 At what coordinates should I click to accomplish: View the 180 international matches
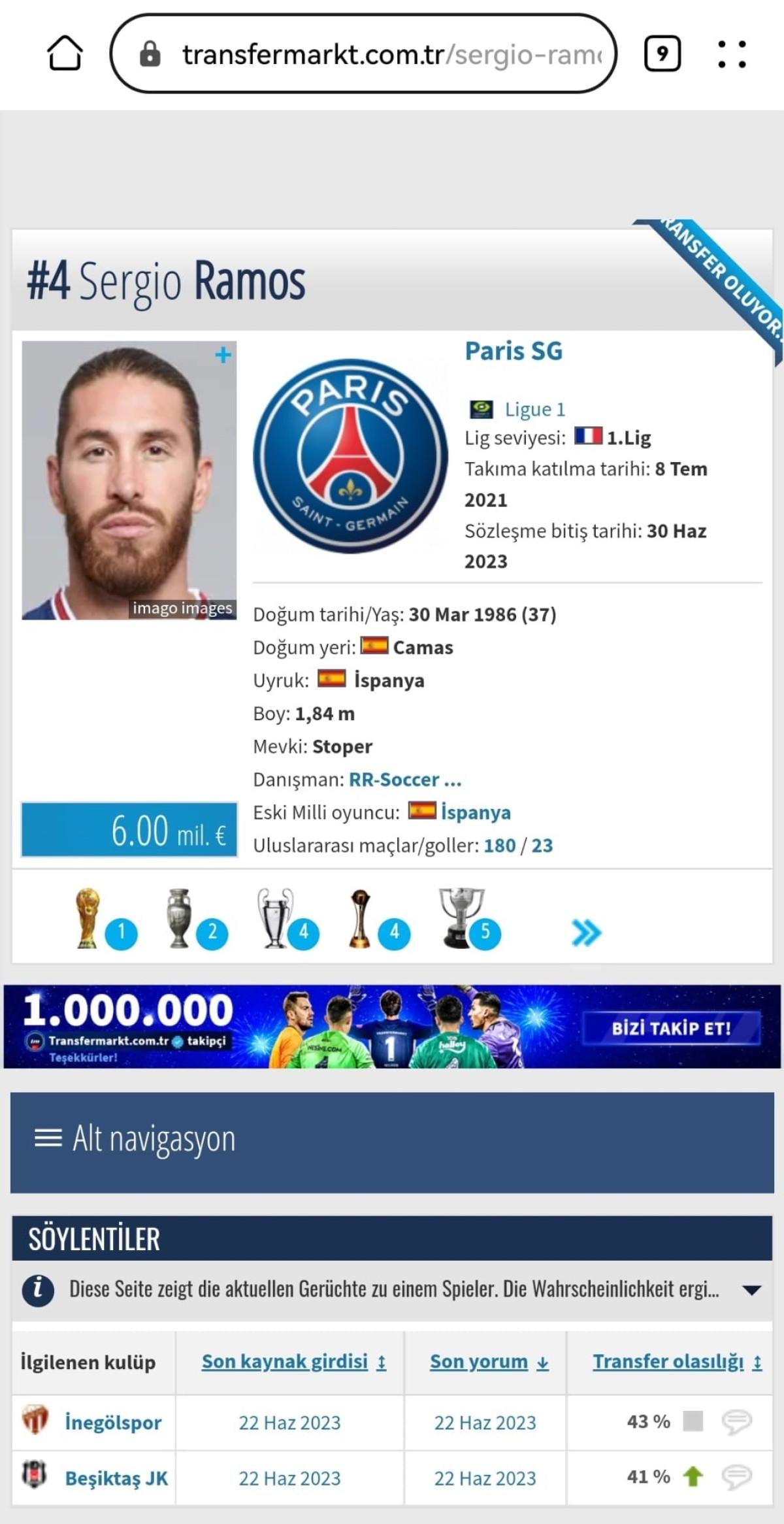[x=499, y=846]
